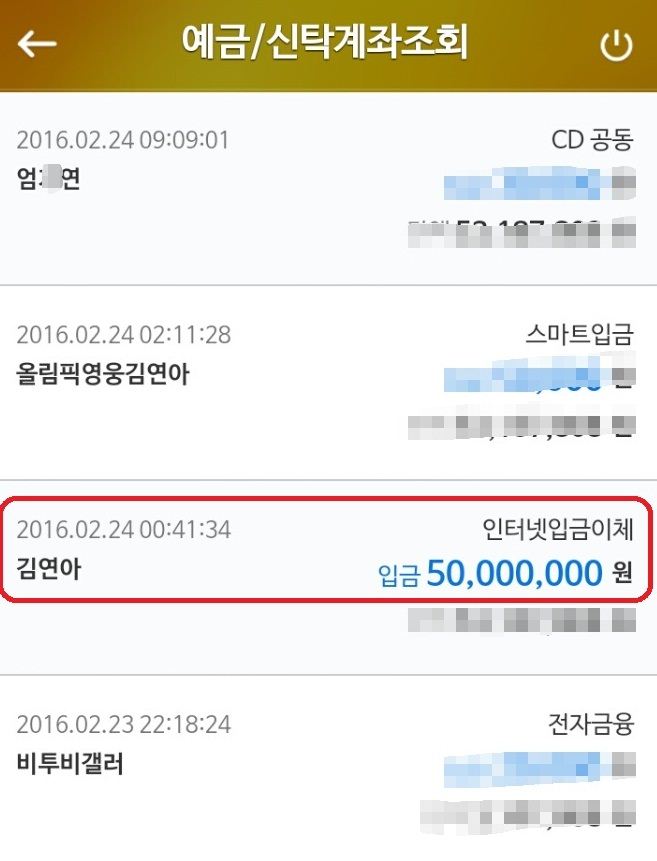Tap the power icon to log out
657x861 pixels.
tap(615, 46)
